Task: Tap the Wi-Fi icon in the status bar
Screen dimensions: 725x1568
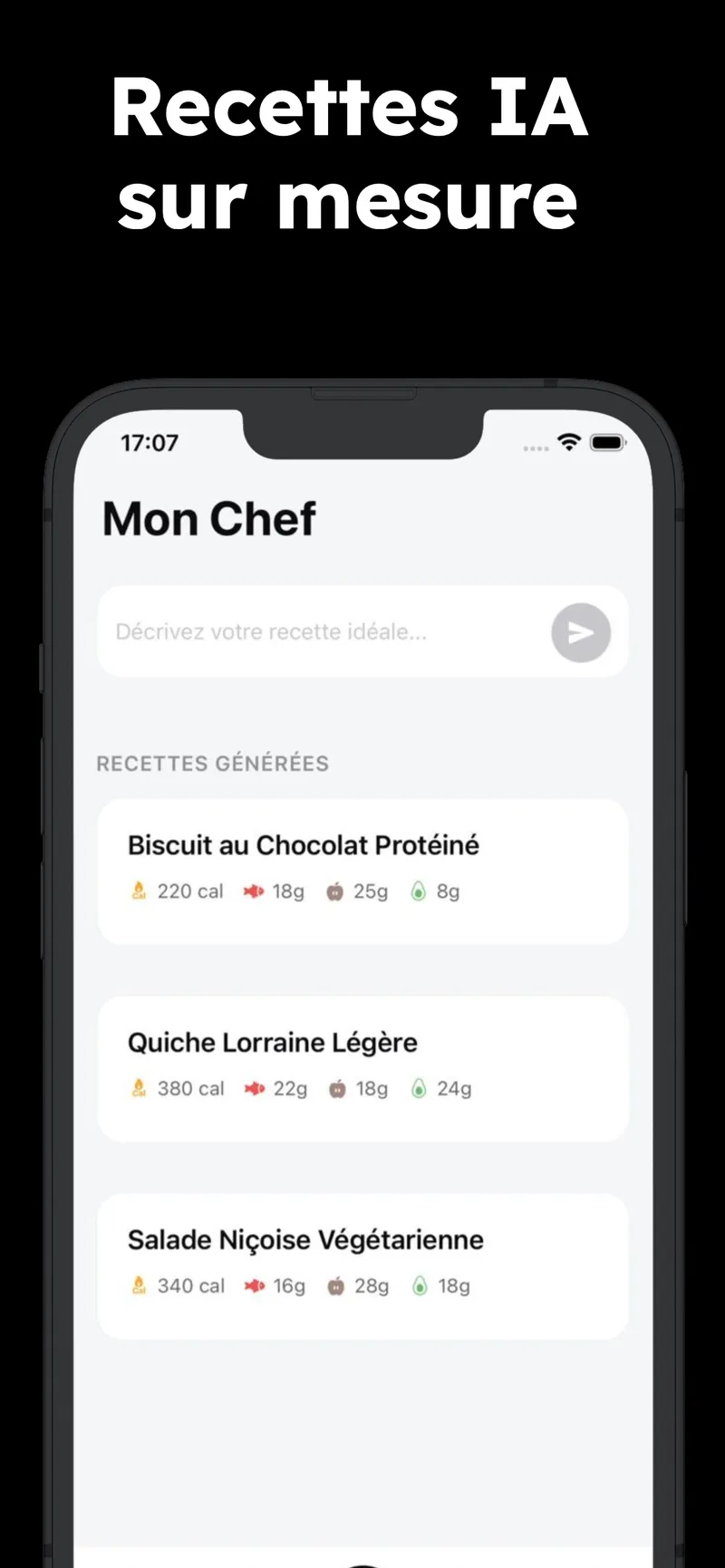Action: [568, 444]
